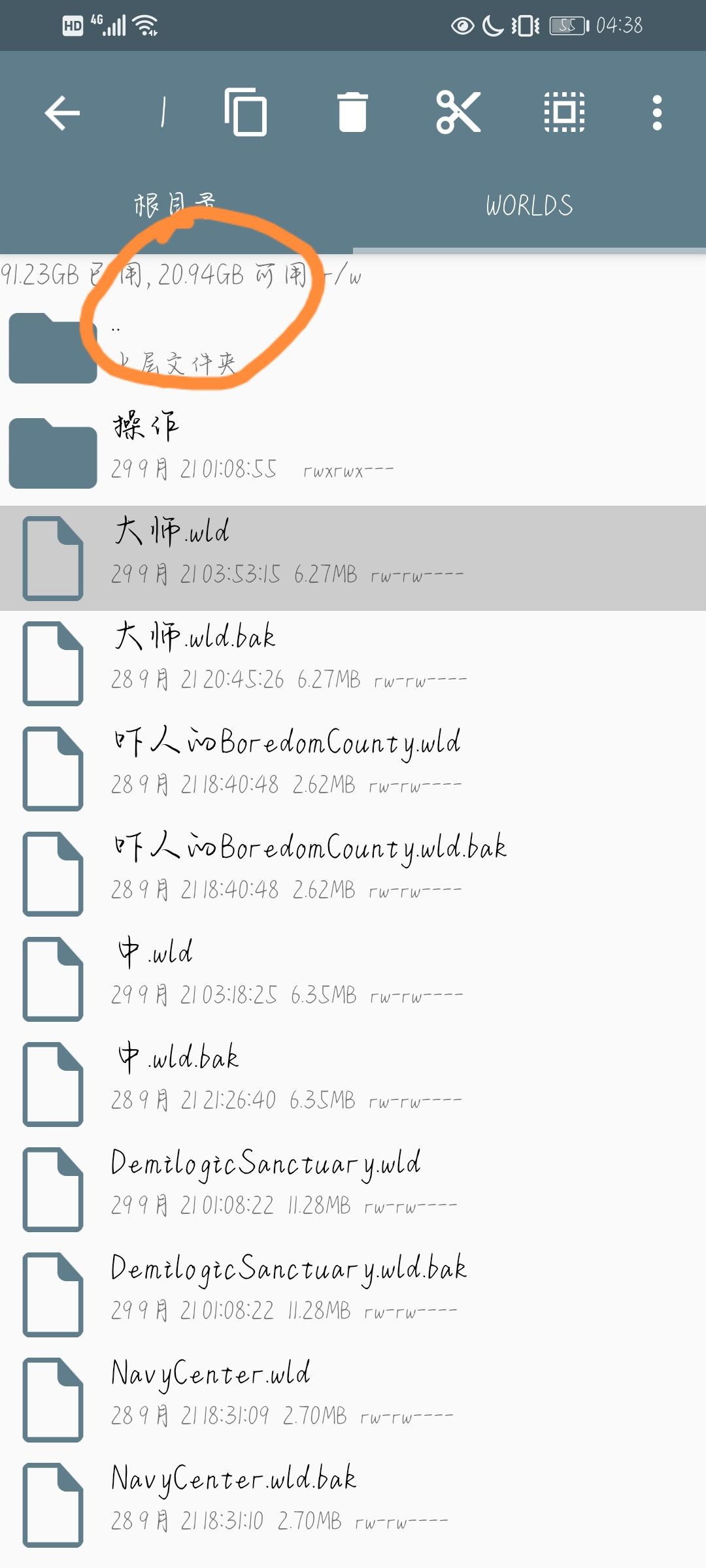Switch to the 根目录 tab

tap(176, 206)
